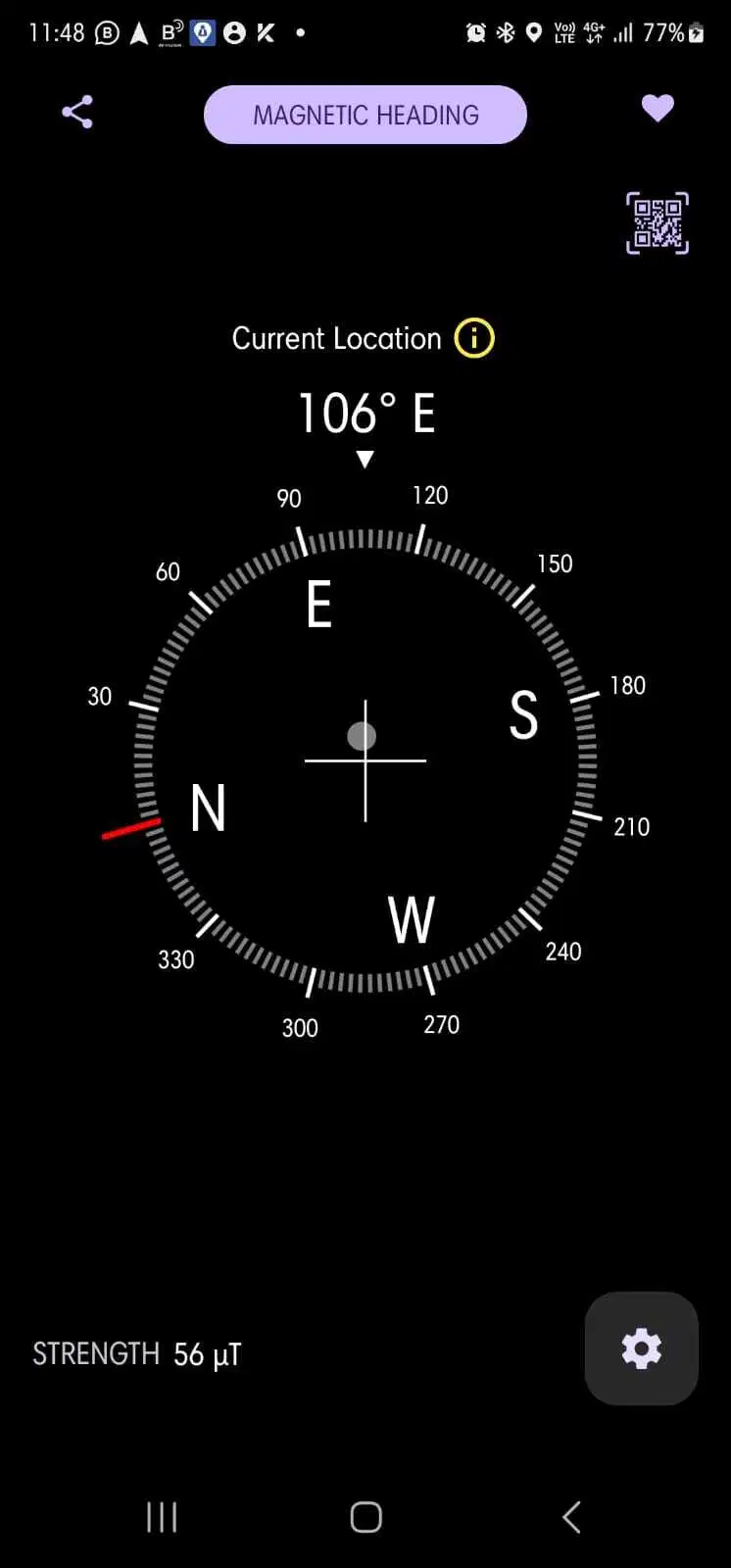
Task: Tap the Magnetic Heading button
Action: pyautogui.click(x=365, y=115)
